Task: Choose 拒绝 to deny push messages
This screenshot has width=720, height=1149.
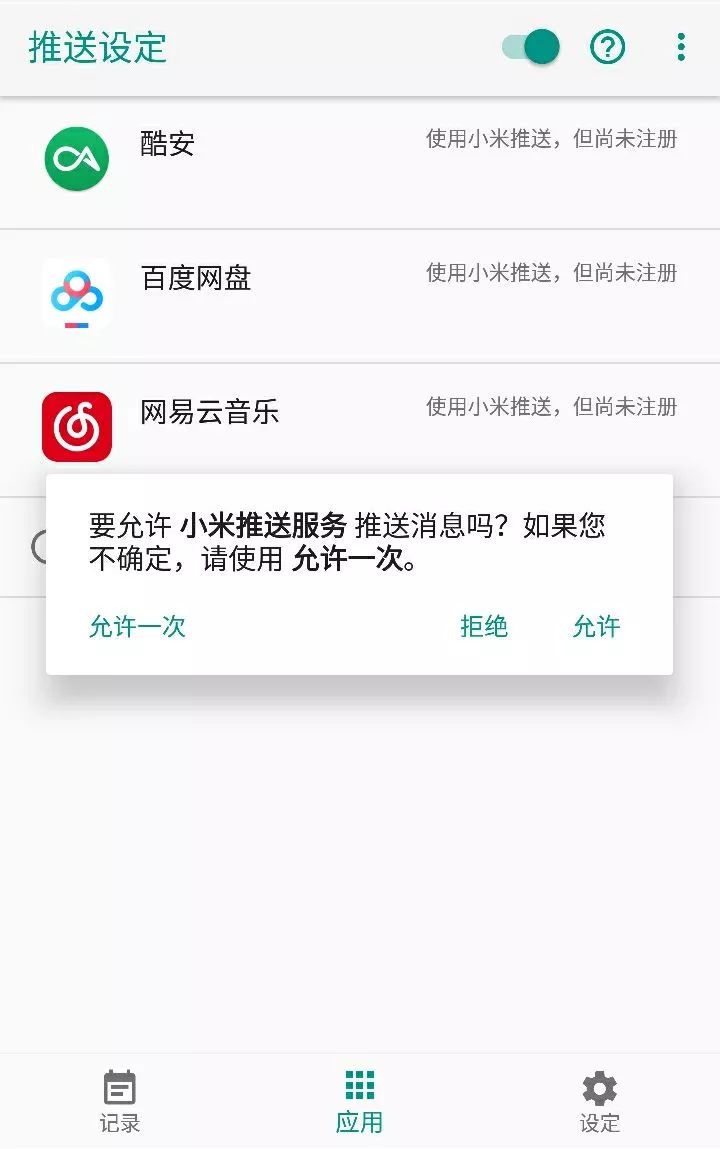Action: tap(484, 627)
